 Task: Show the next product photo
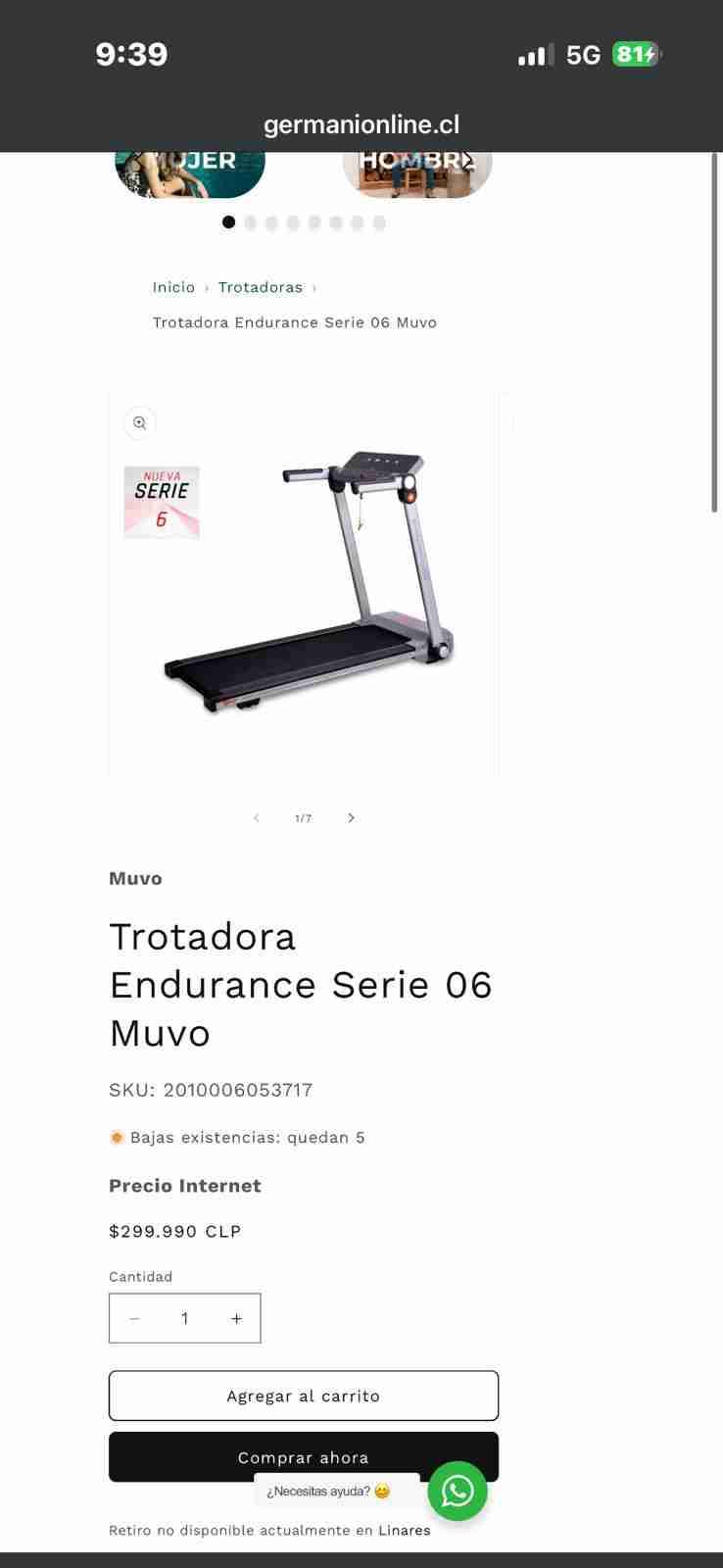coord(351,818)
